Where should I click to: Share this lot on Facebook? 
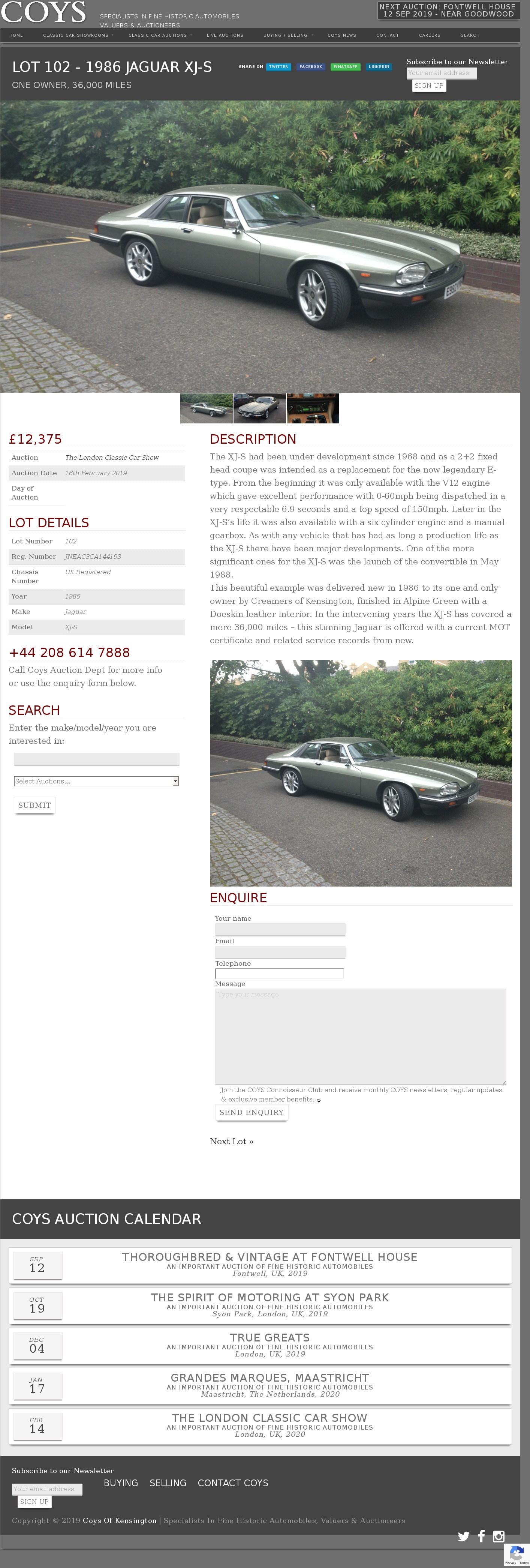point(310,67)
